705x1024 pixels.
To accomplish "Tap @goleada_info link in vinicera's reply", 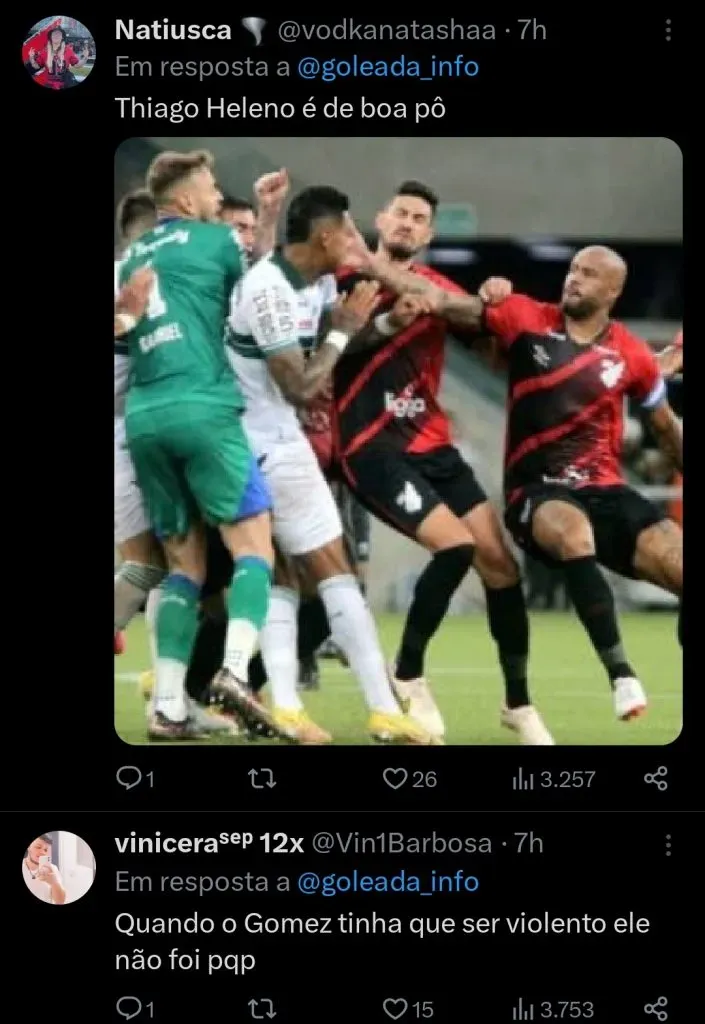I will point(387,882).
